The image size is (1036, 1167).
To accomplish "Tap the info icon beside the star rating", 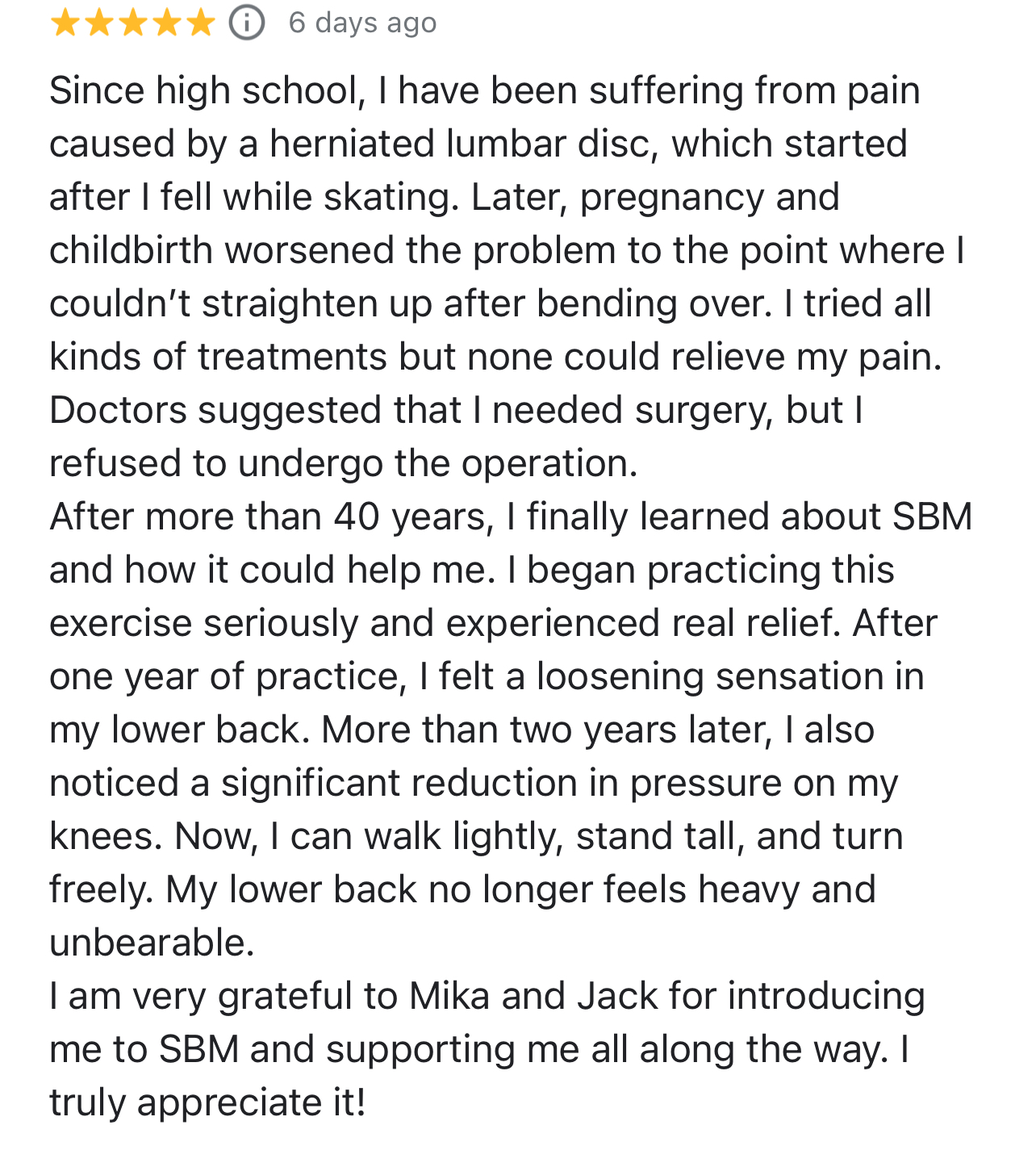I will point(247,23).
